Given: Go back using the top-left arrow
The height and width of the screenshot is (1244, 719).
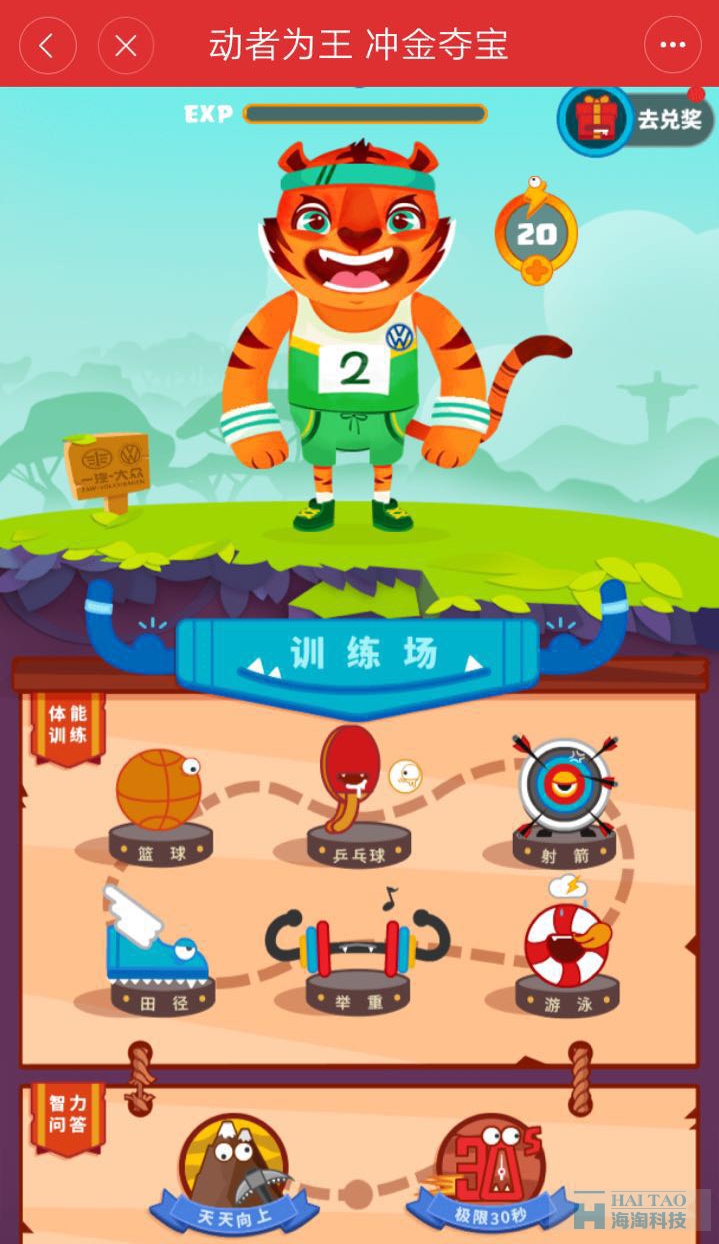Looking at the screenshot, I should click(47, 45).
